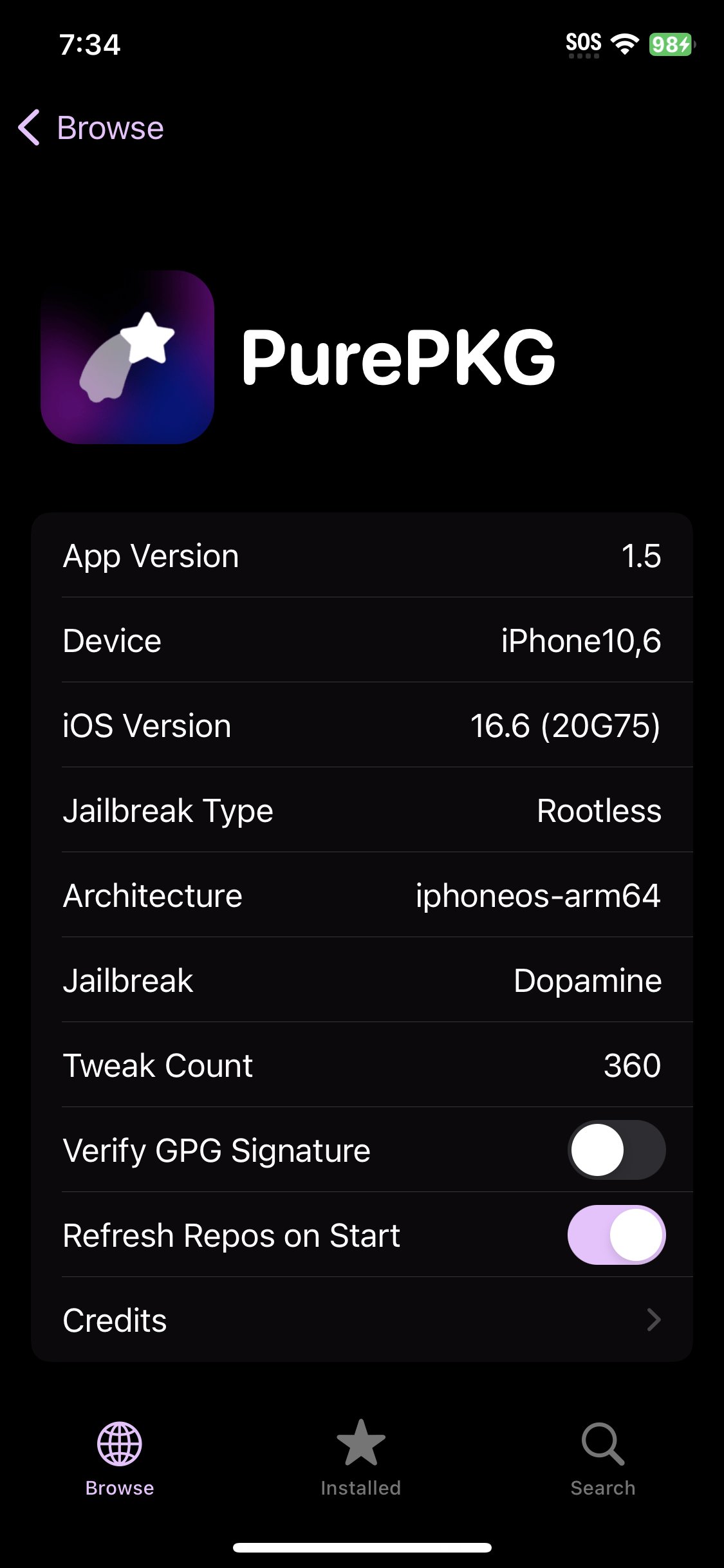Open Credits via its disclosure arrow
Image resolution: width=724 pixels, height=1568 pixels.
[x=652, y=1320]
